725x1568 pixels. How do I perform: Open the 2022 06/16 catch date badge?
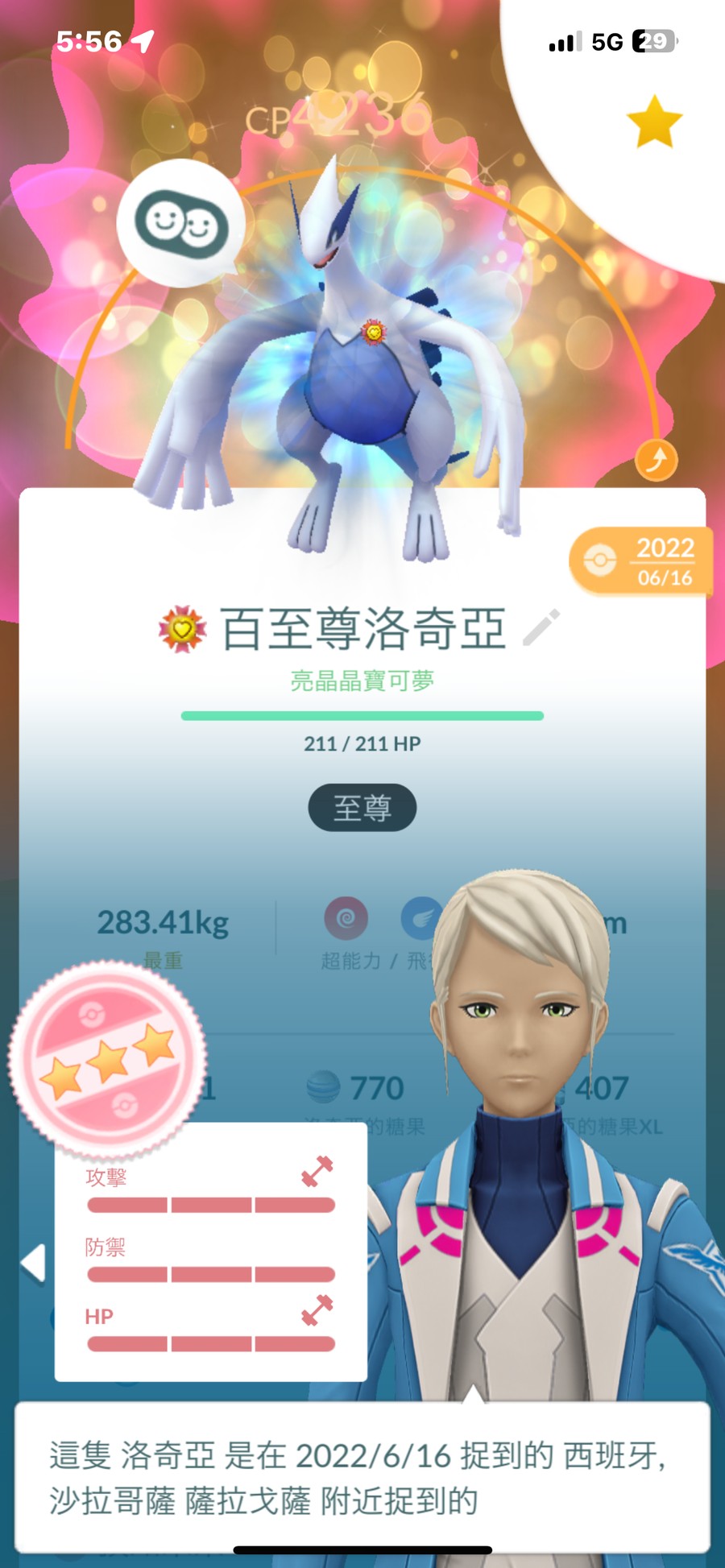[642, 561]
